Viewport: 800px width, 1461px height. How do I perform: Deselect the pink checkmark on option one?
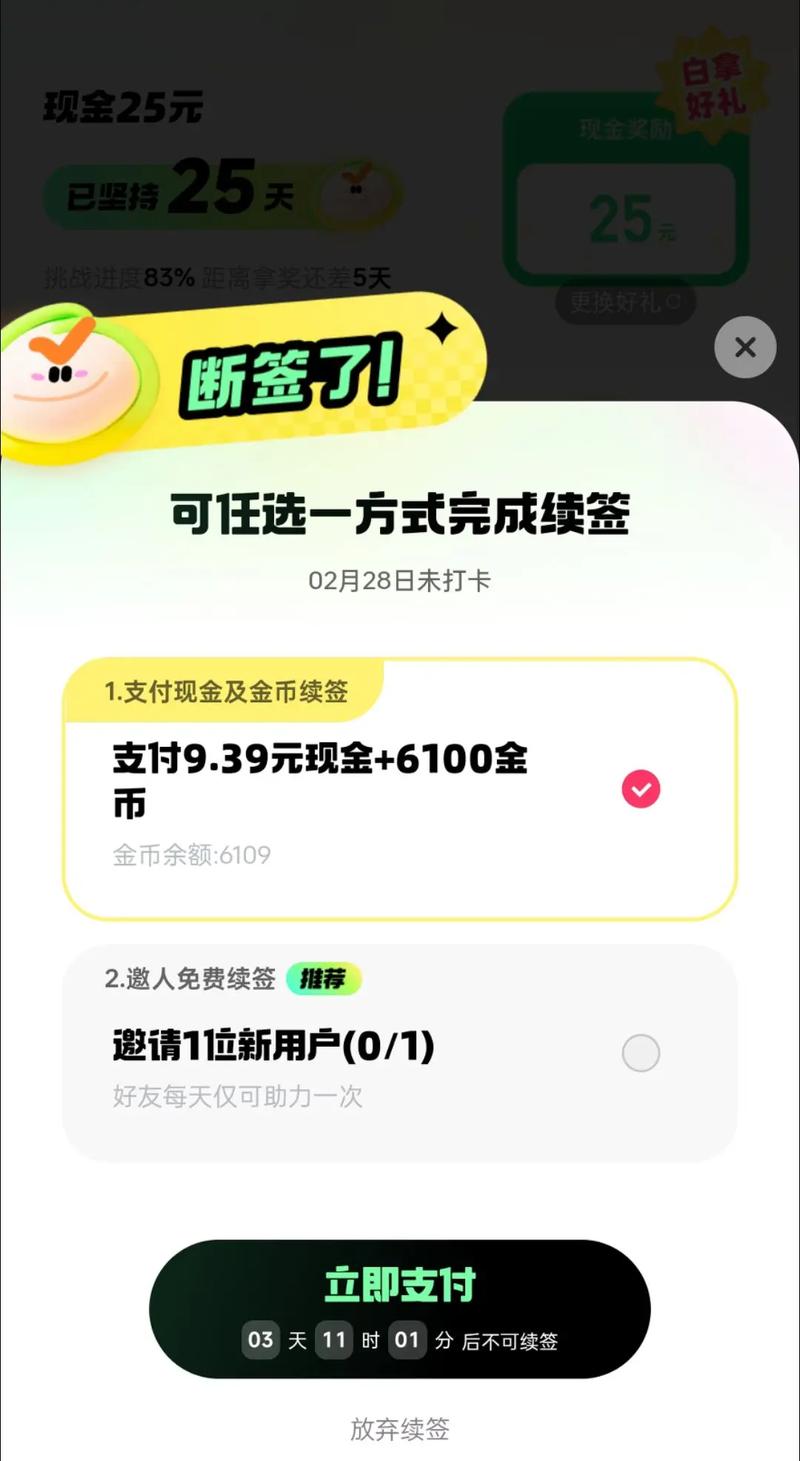pos(640,789)
